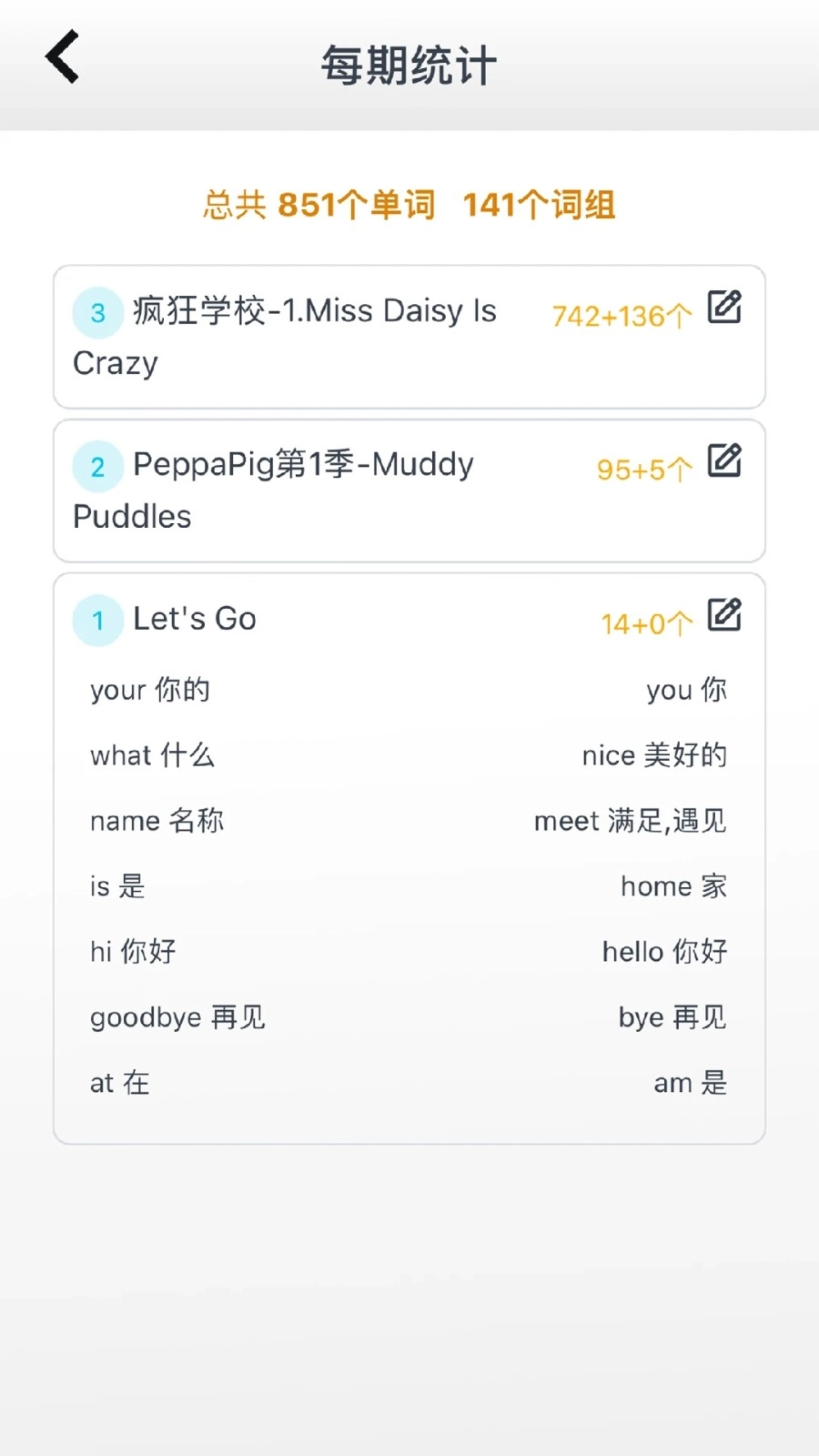
Task: Select the word entry hello 你好
Action: (662, 951)
